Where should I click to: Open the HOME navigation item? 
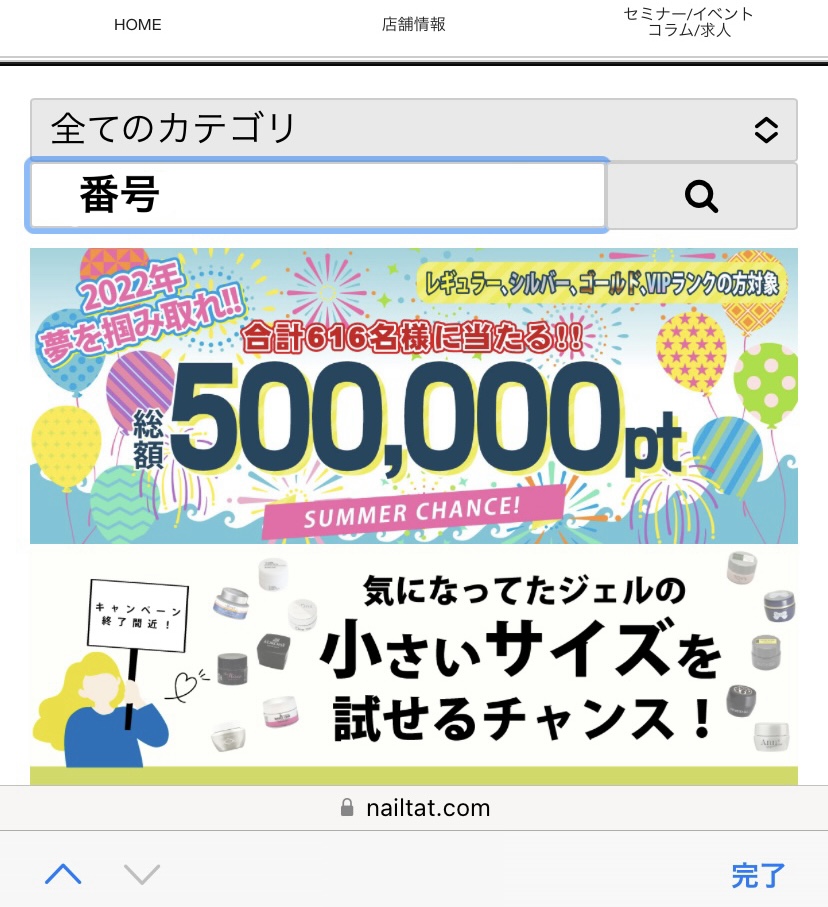click(138, 25)
